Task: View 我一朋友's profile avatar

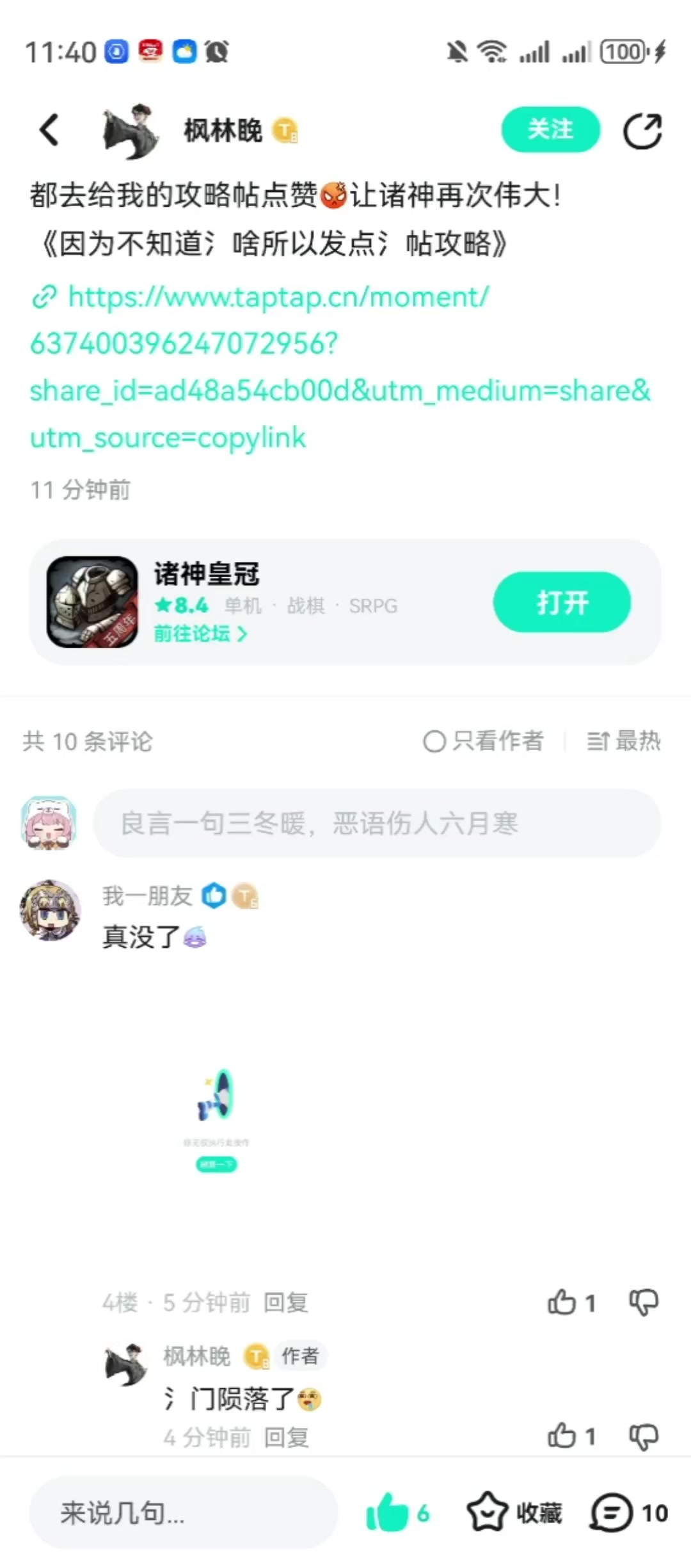Action: coord(51,909)
